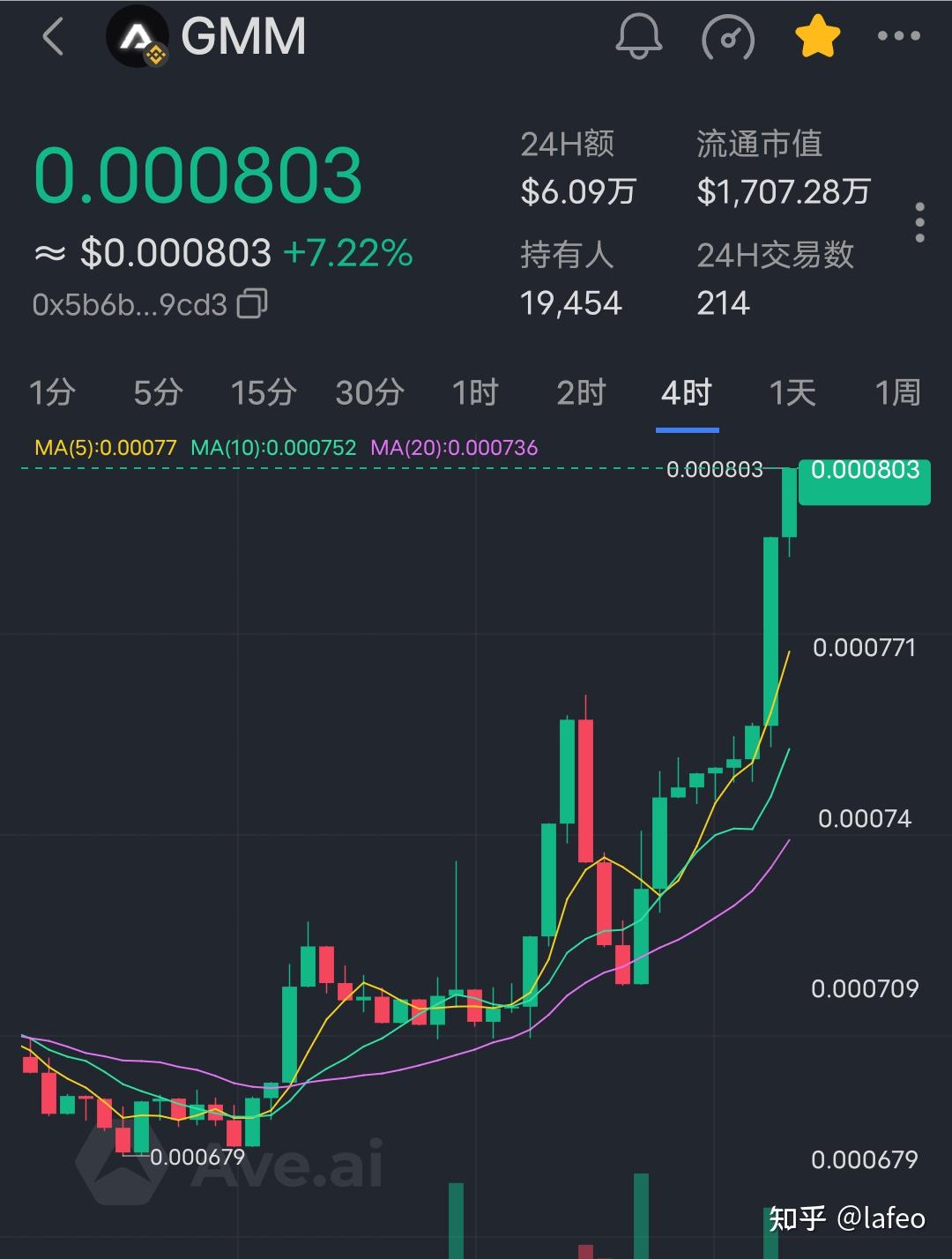Open the notifications bell
952x1259 pixels.
point(639,37)
